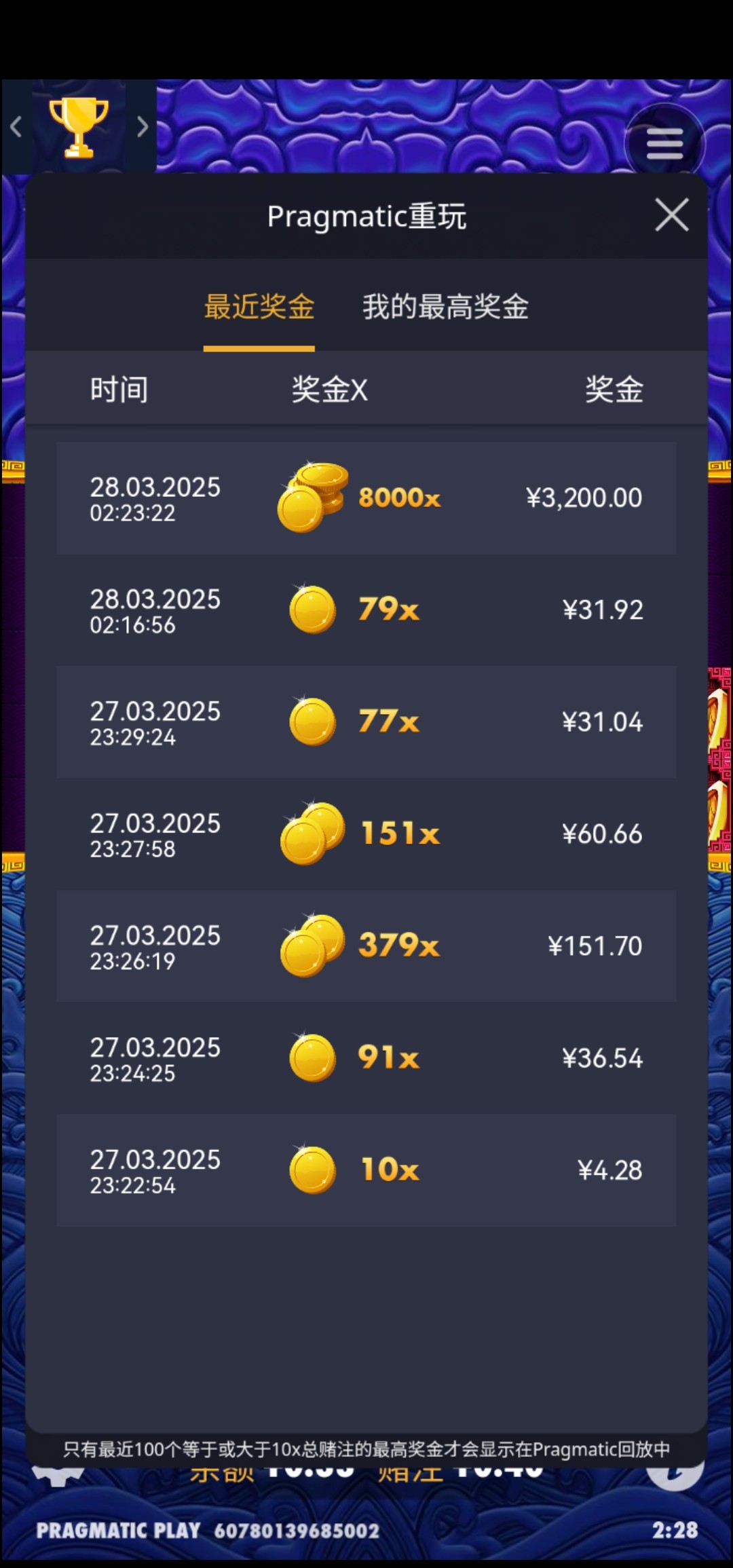Close the Pragmatic重玩 dialog
733x1568 pixels.
coord(671,215)
